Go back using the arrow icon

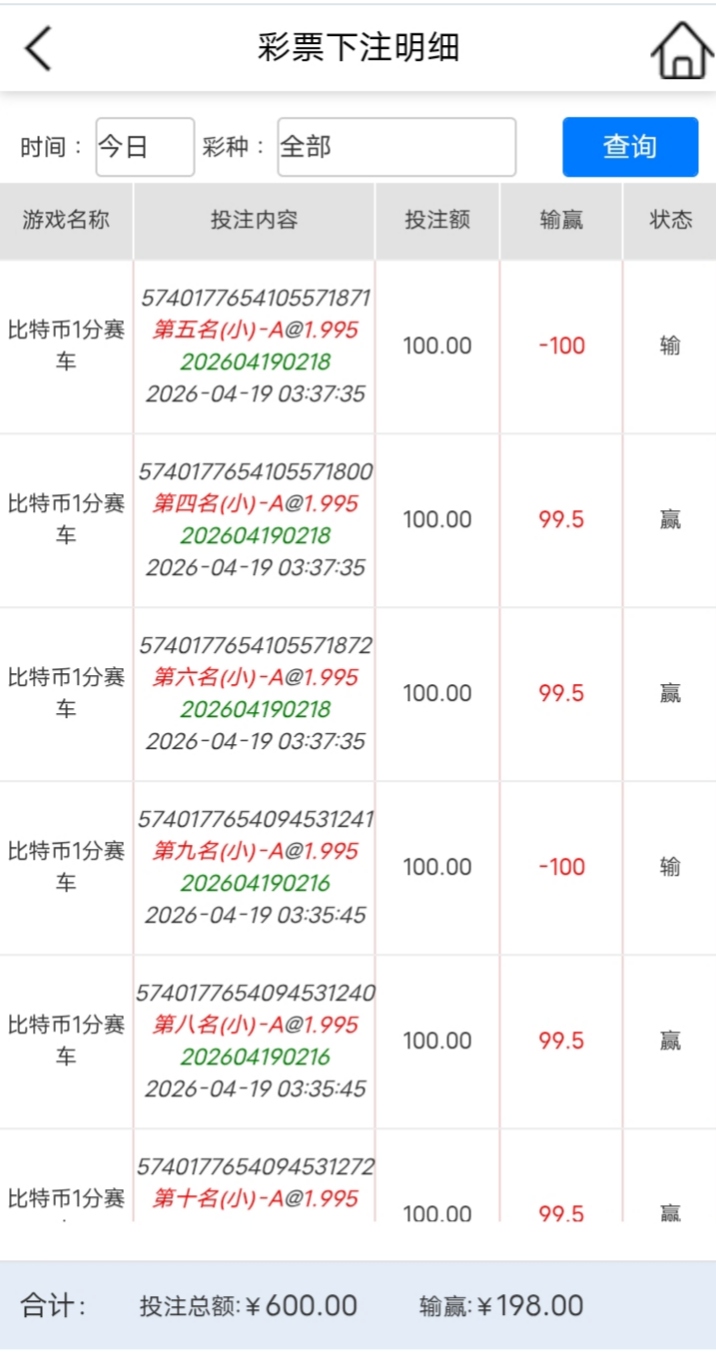click(38, 48)
